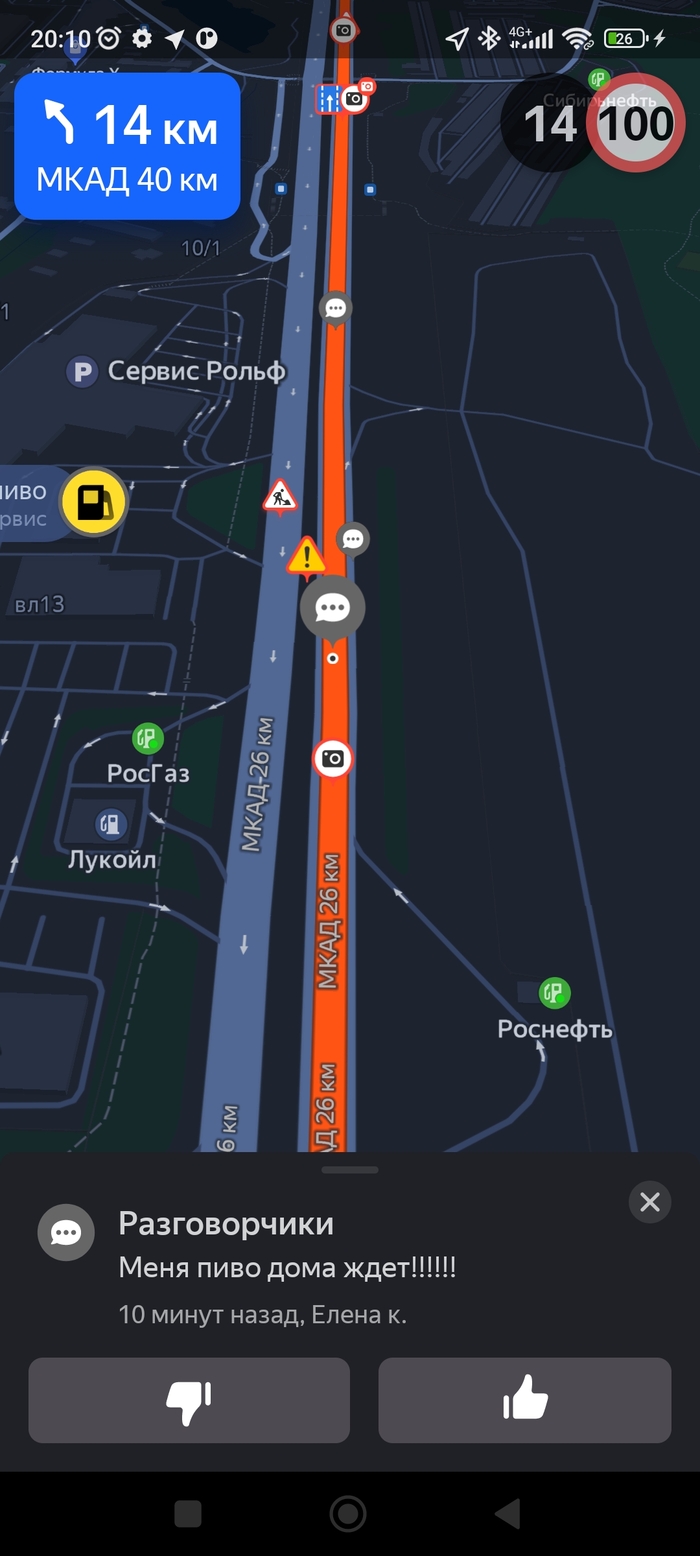Image resolution: width=700 pixels, height=1556 pixels.
Task: Close the Разговорчики comment panel
Action: pyautogui.click(x=649, y=1202)
